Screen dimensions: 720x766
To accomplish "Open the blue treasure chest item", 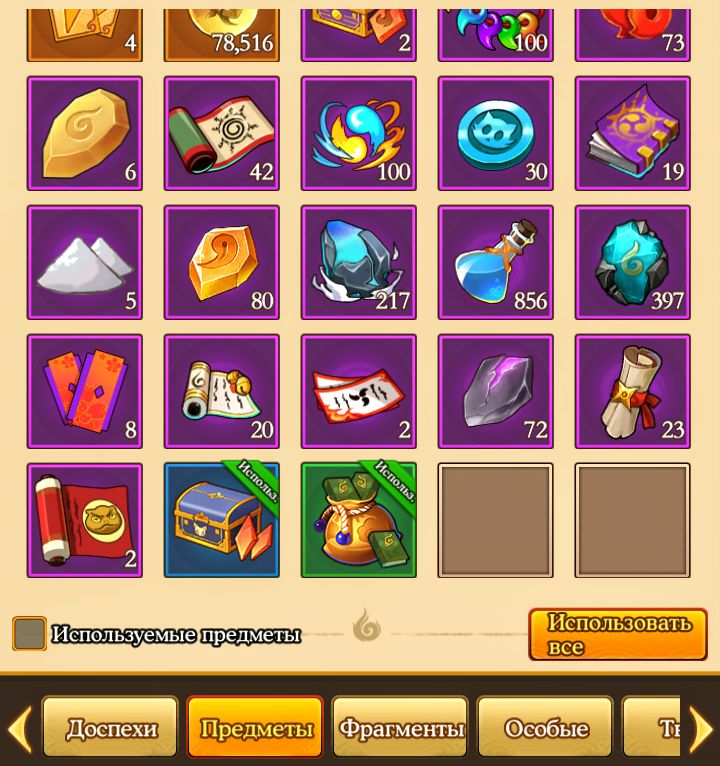I will pyautogui.click(x=222, y=520).
